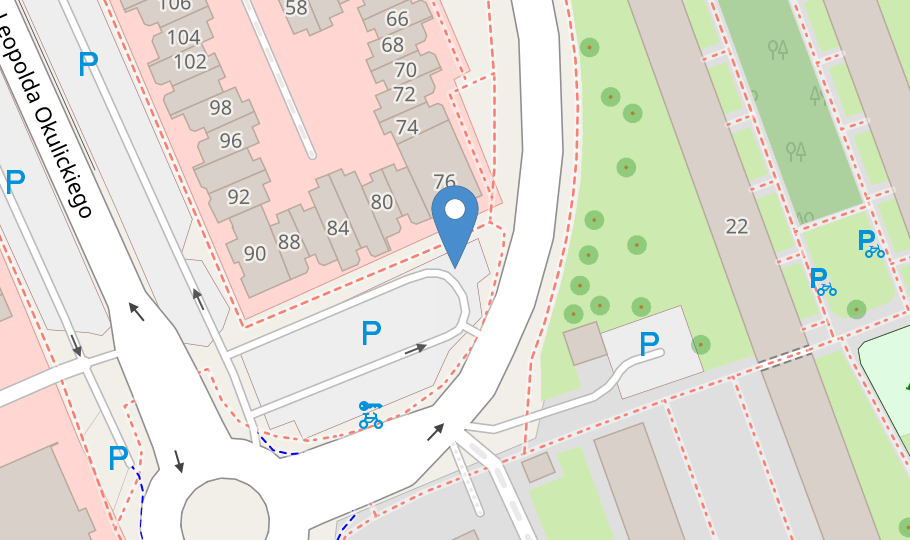
Task: Tap the blue location marker pin
Action: [455, 220]
